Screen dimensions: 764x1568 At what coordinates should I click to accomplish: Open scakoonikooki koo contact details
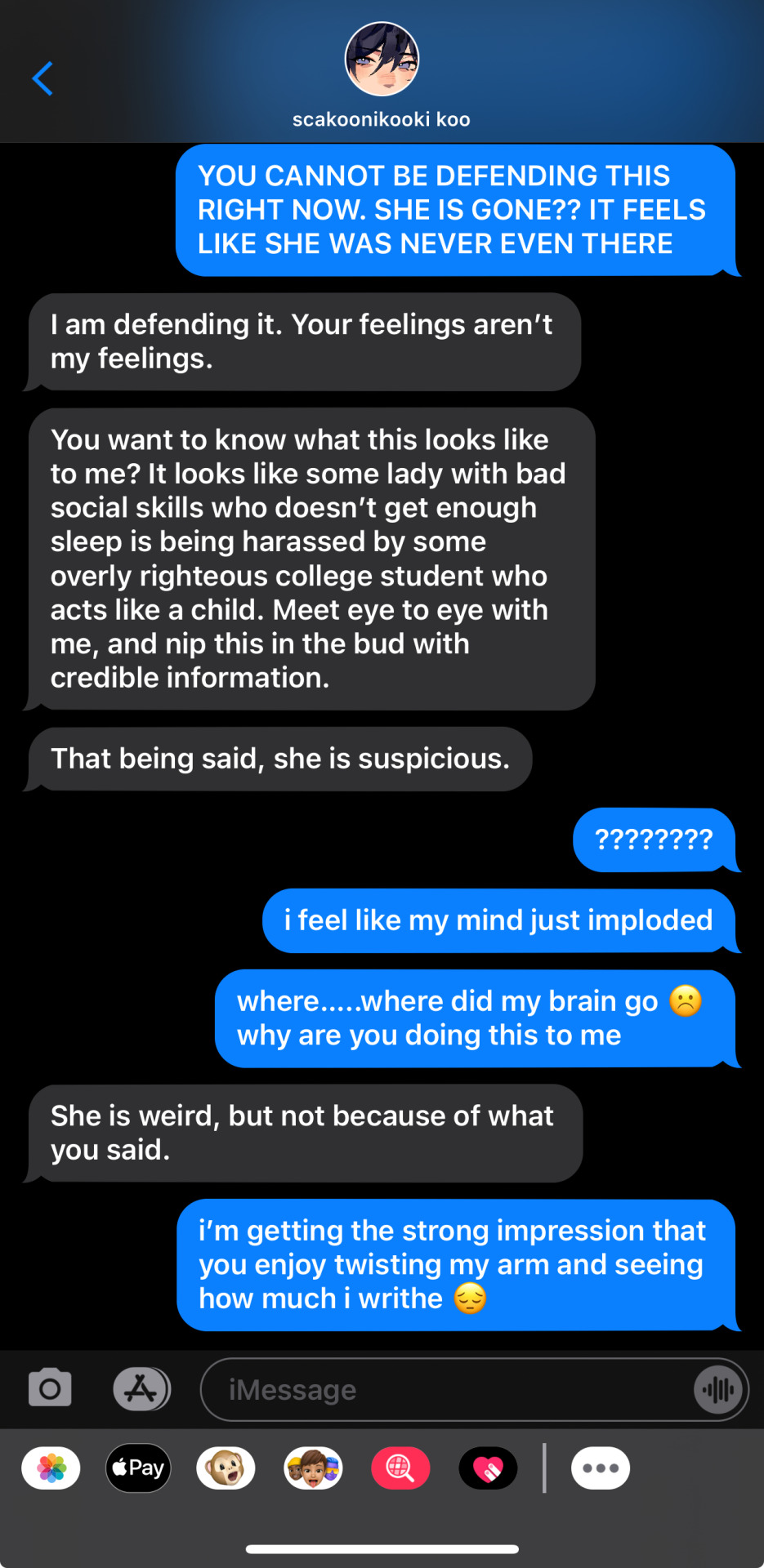(382, 74)
